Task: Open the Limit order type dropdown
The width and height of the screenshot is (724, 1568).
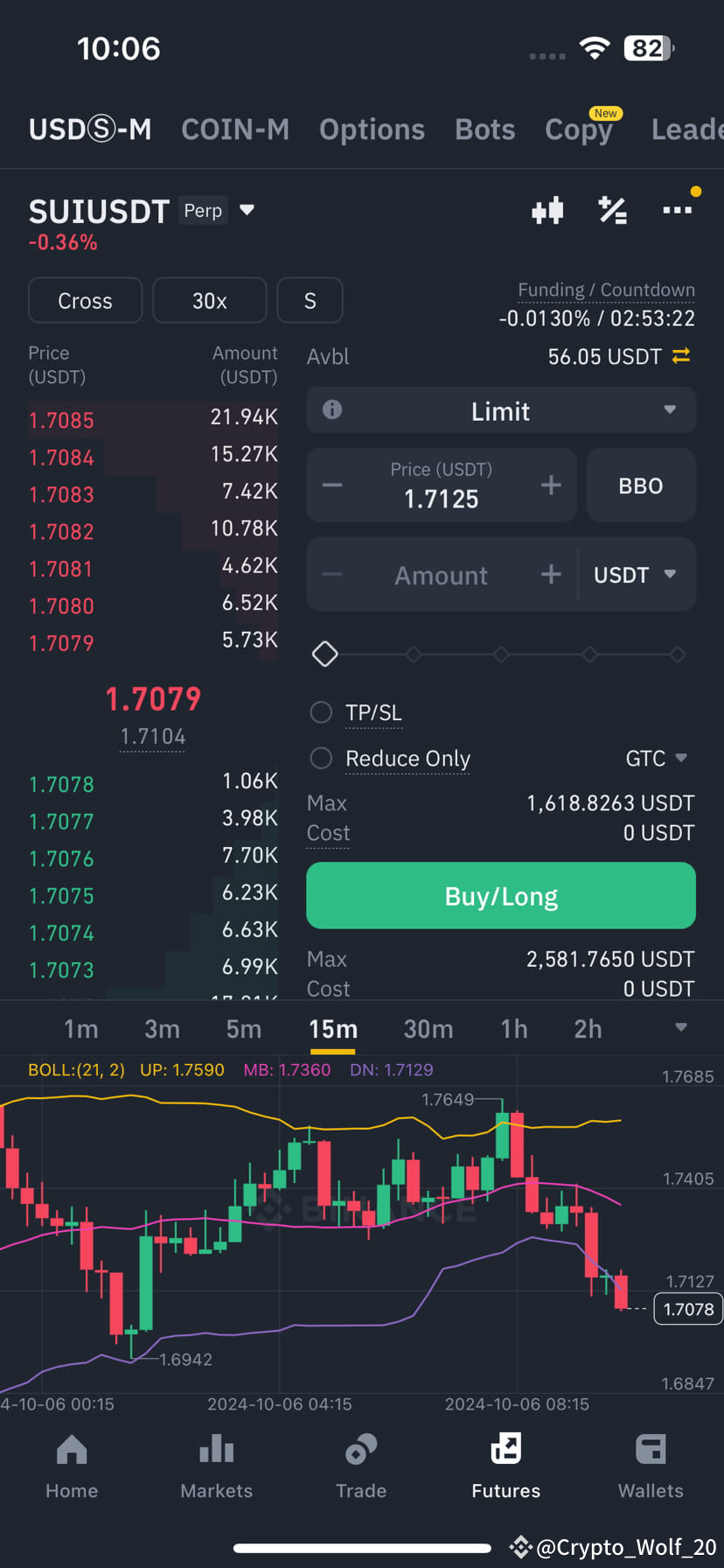Action: click(500, 409)
